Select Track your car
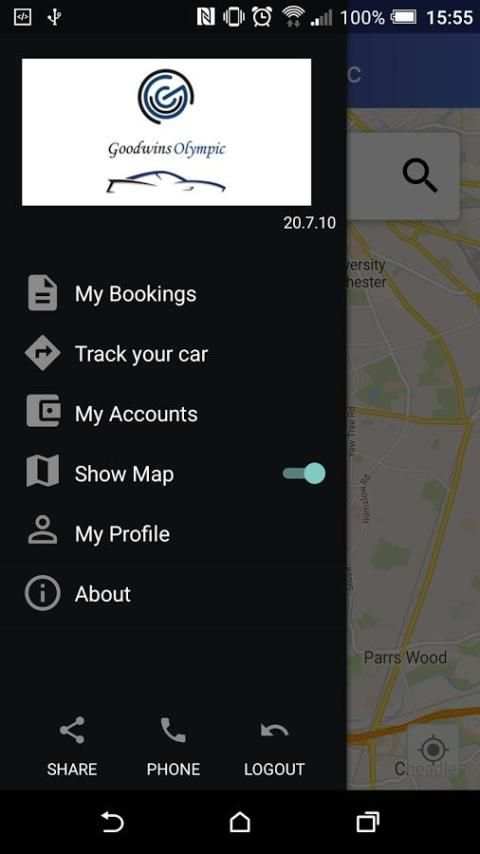The image size is (480, 854). tap(173, 354)
